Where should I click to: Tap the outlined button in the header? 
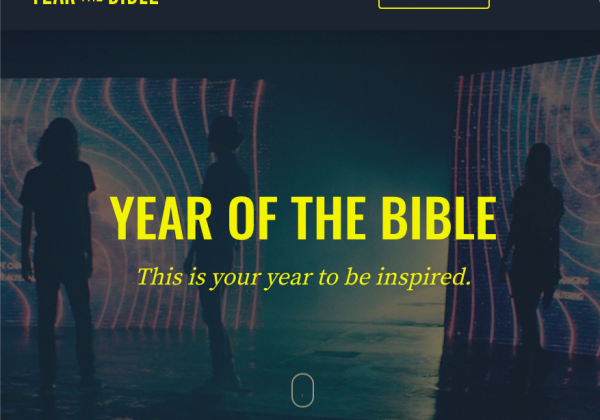(433, 3)
